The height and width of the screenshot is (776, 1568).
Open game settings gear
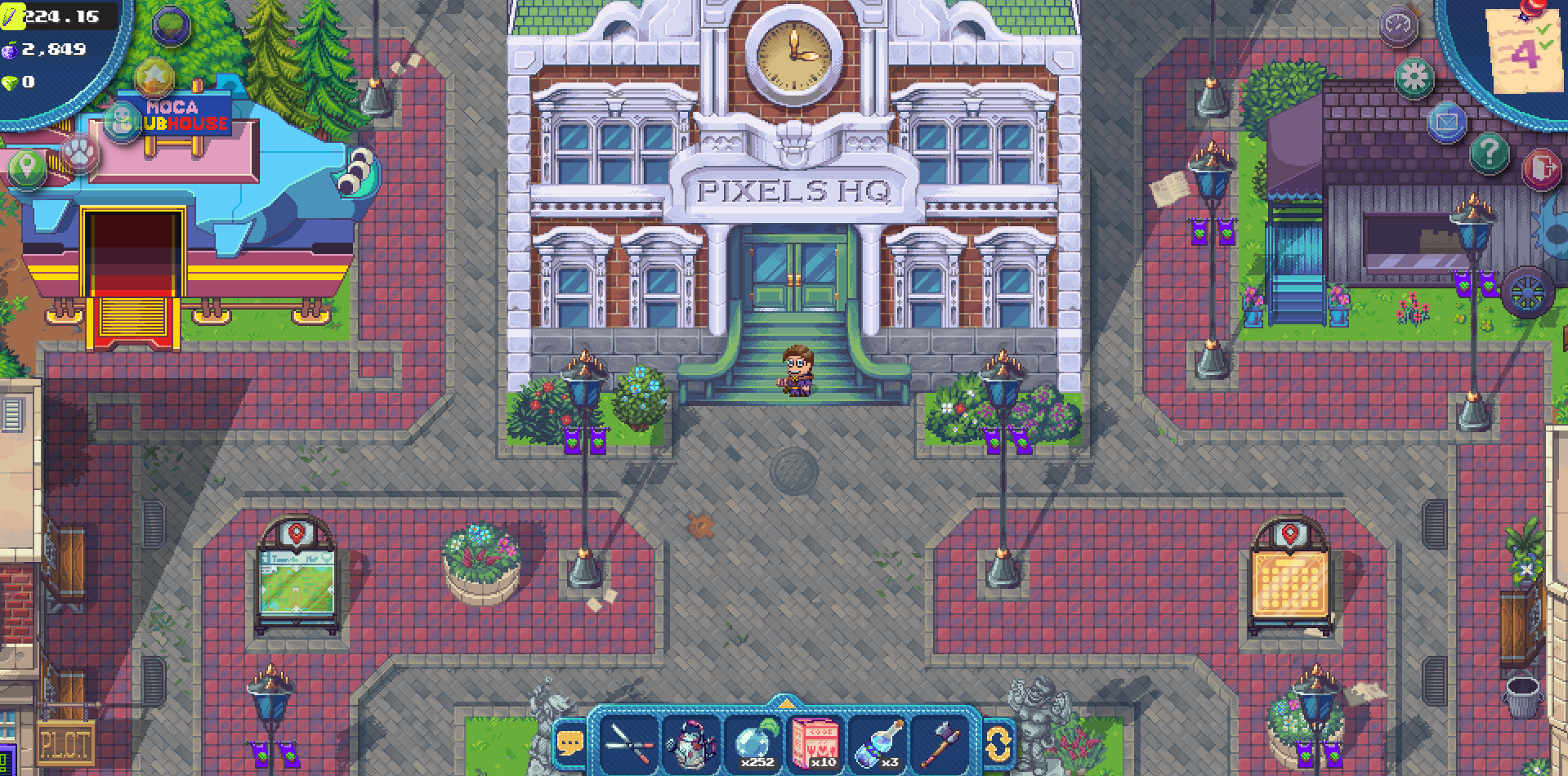click(1414, 78)
